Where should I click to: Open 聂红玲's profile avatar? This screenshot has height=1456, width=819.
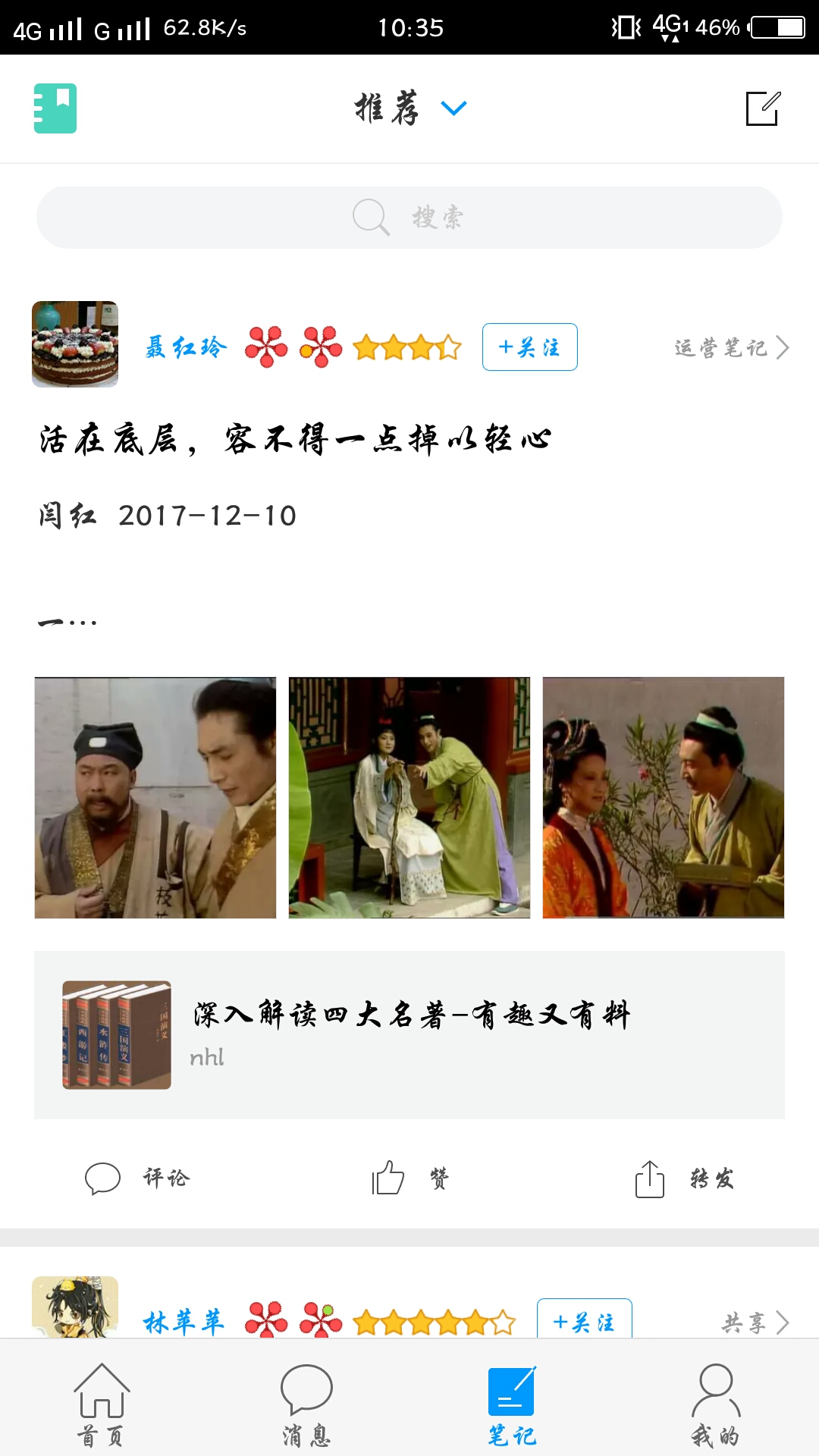point(75,344)
